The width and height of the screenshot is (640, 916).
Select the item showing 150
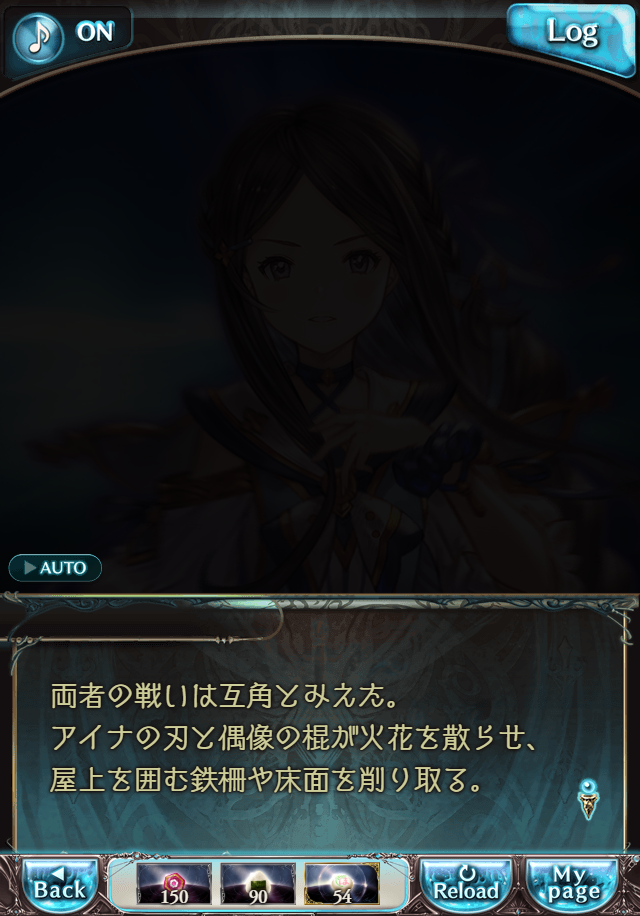(174, 884)
